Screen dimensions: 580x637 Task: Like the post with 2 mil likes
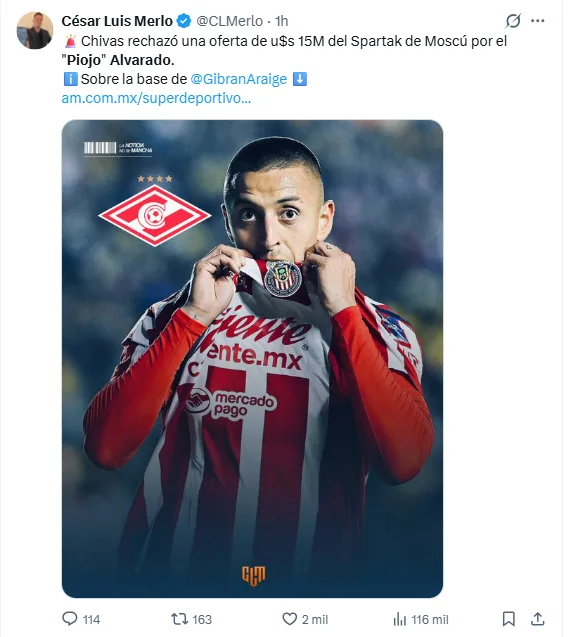[305, 619]
